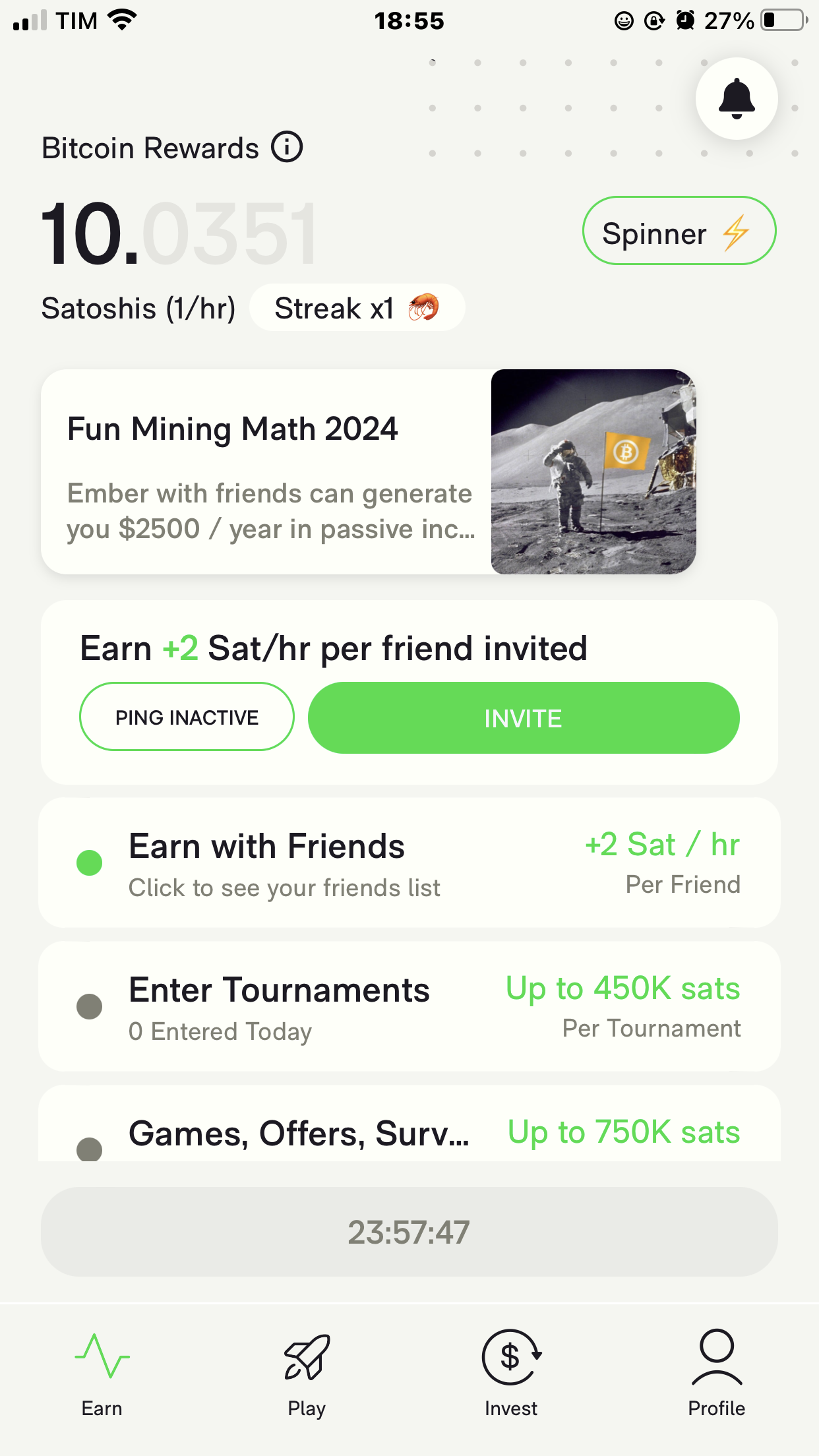This screenshot has height=1456, width=819.
Task: Tap the Bitcoin Rewards info icon
Action: point(287,147)
